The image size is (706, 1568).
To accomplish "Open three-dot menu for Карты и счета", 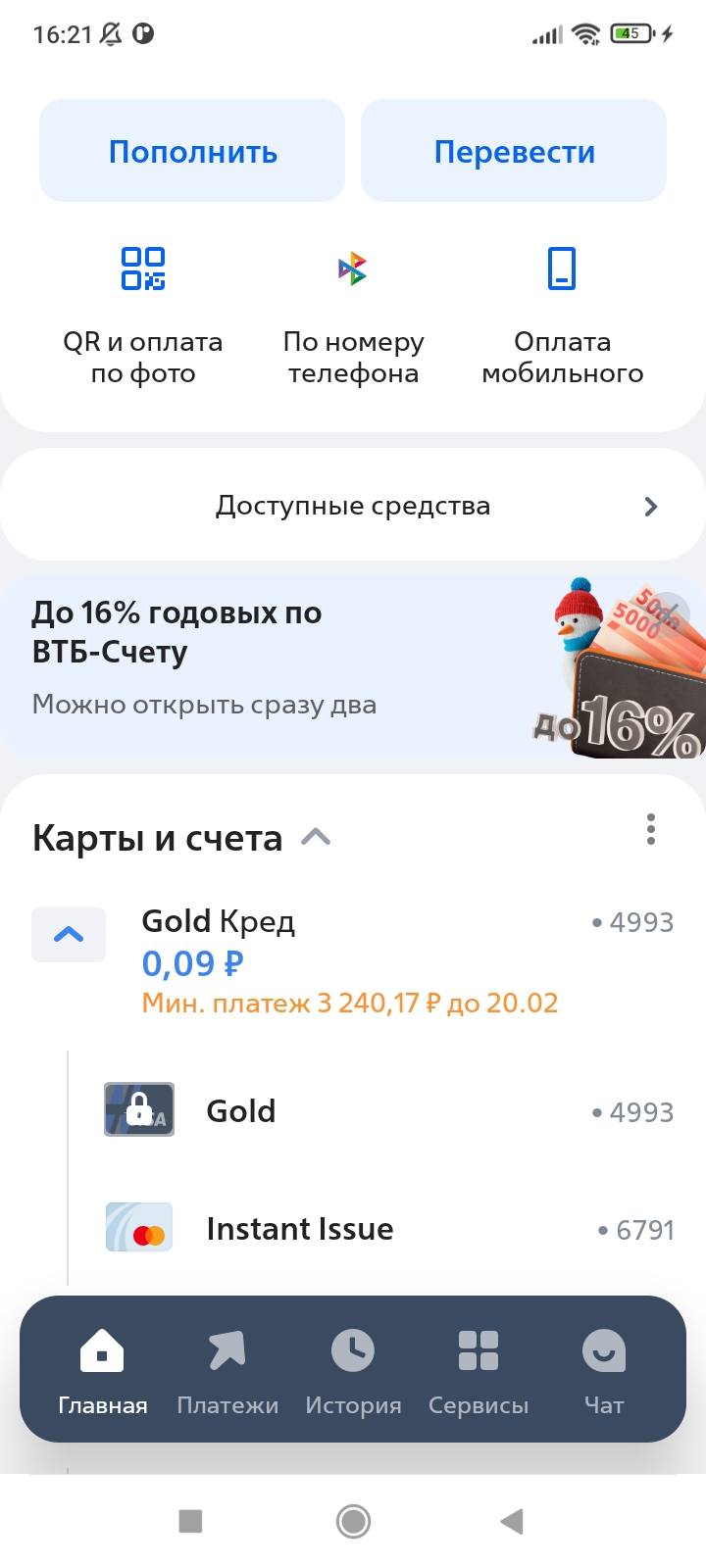I will click(x=650, y=830).
